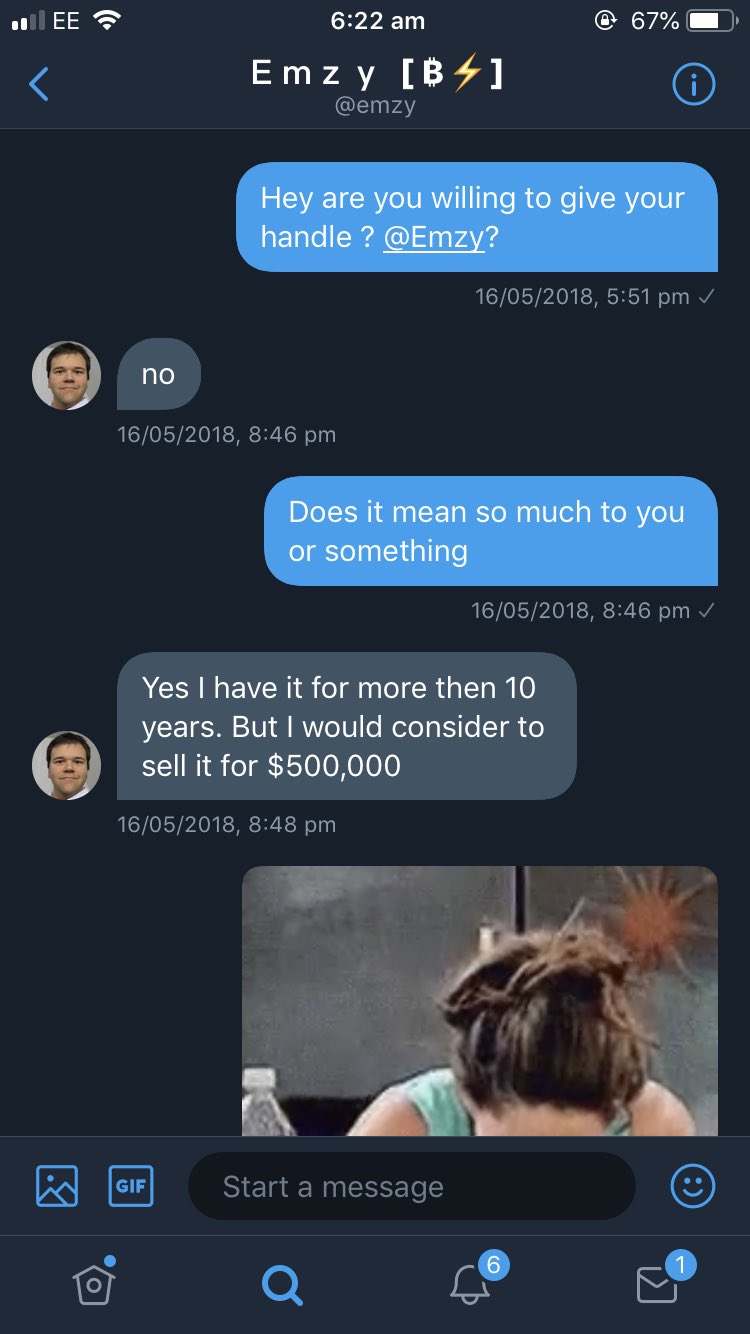
Task: Open the emoji picker
Action: [x=692, y=1186]
